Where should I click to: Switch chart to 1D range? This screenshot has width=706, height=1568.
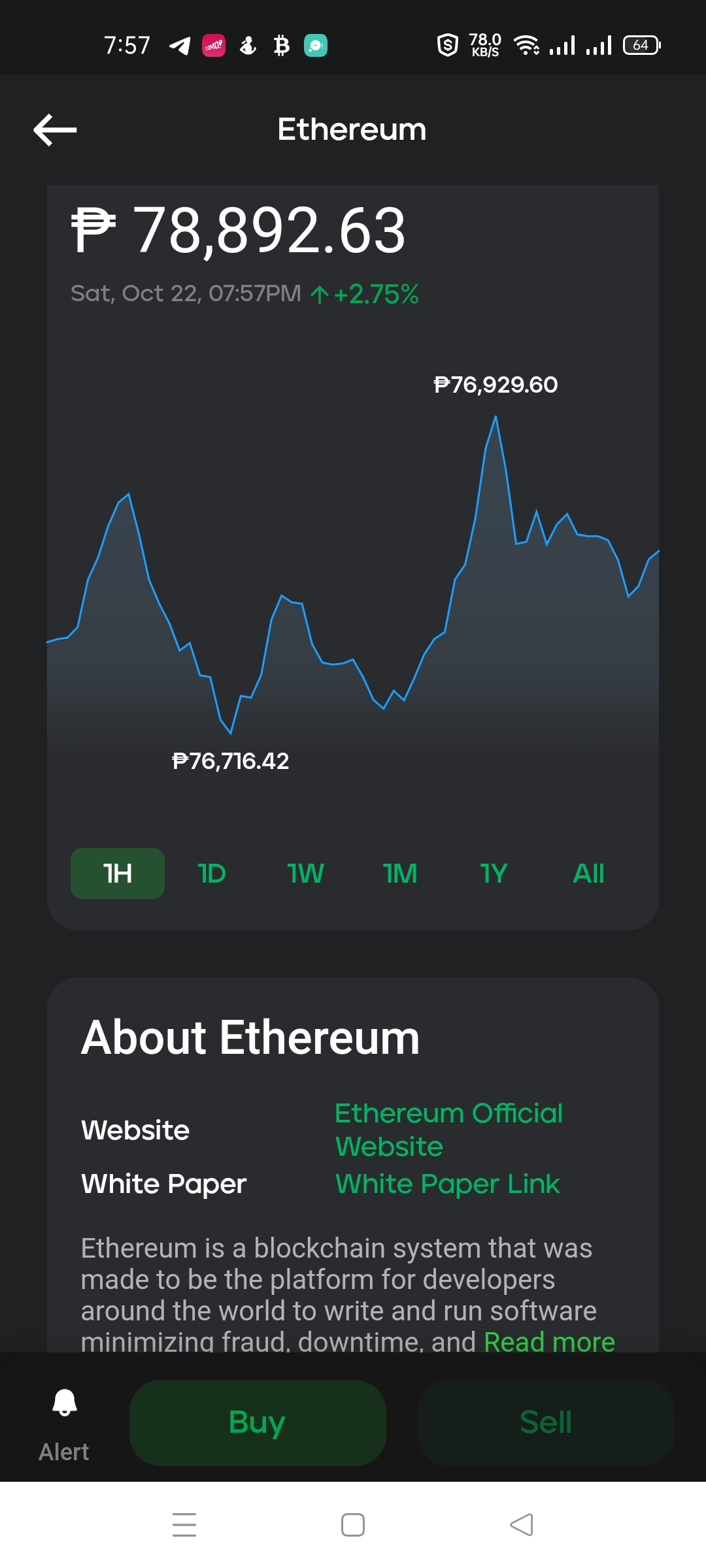(x=212, y=874)
